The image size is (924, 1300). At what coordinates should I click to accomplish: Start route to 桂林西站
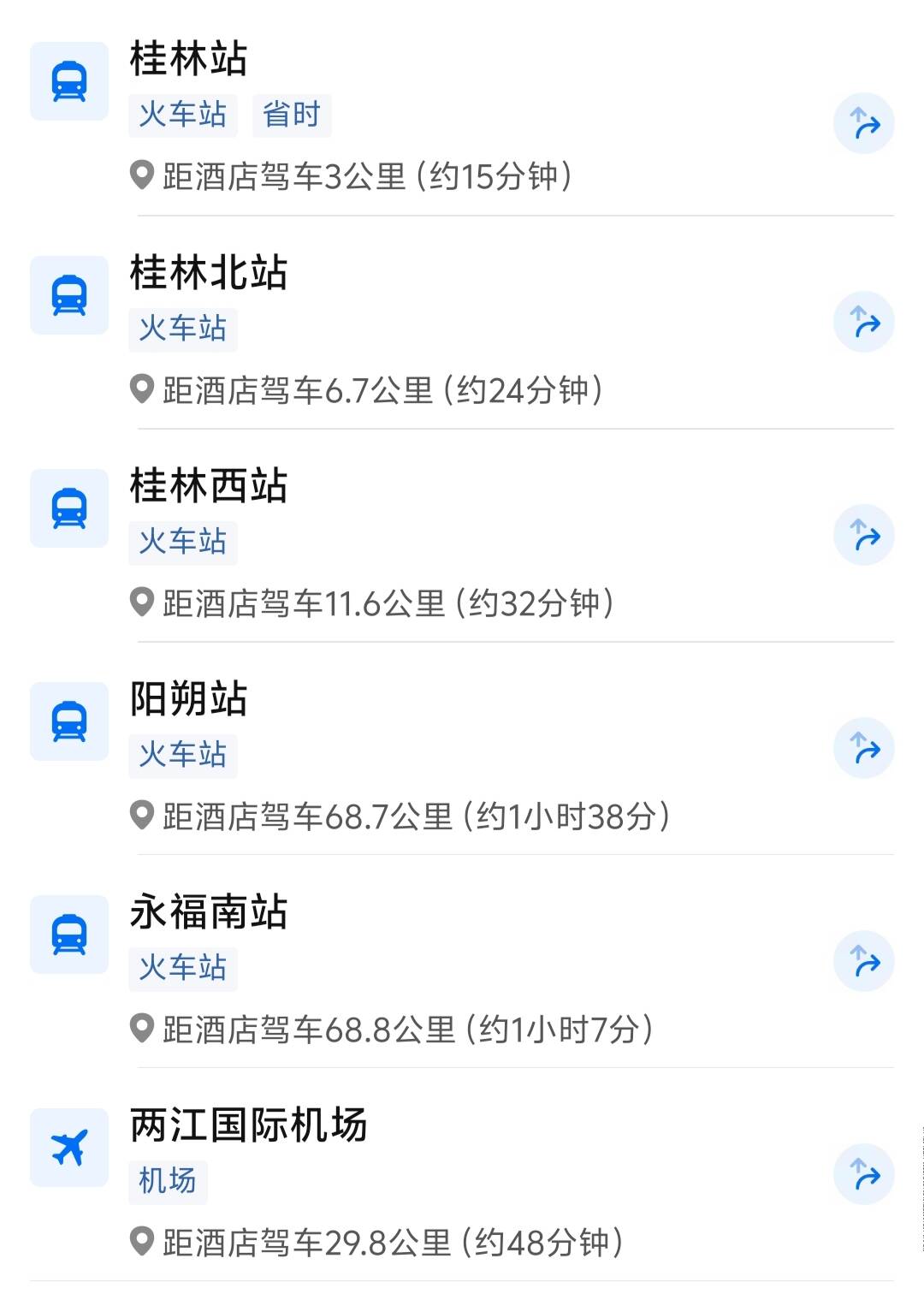point(863,536)
